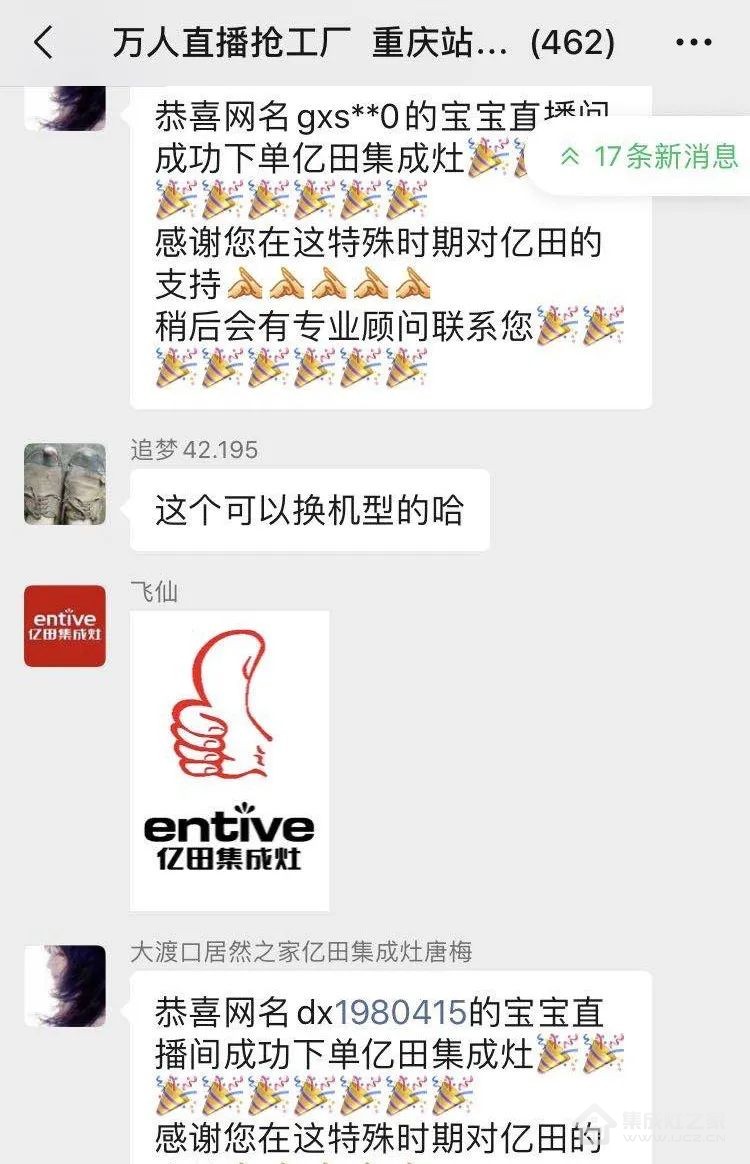The image size is (750, 1164).
Task: Tap the linked number 1980415
Action: (400, 1012)
